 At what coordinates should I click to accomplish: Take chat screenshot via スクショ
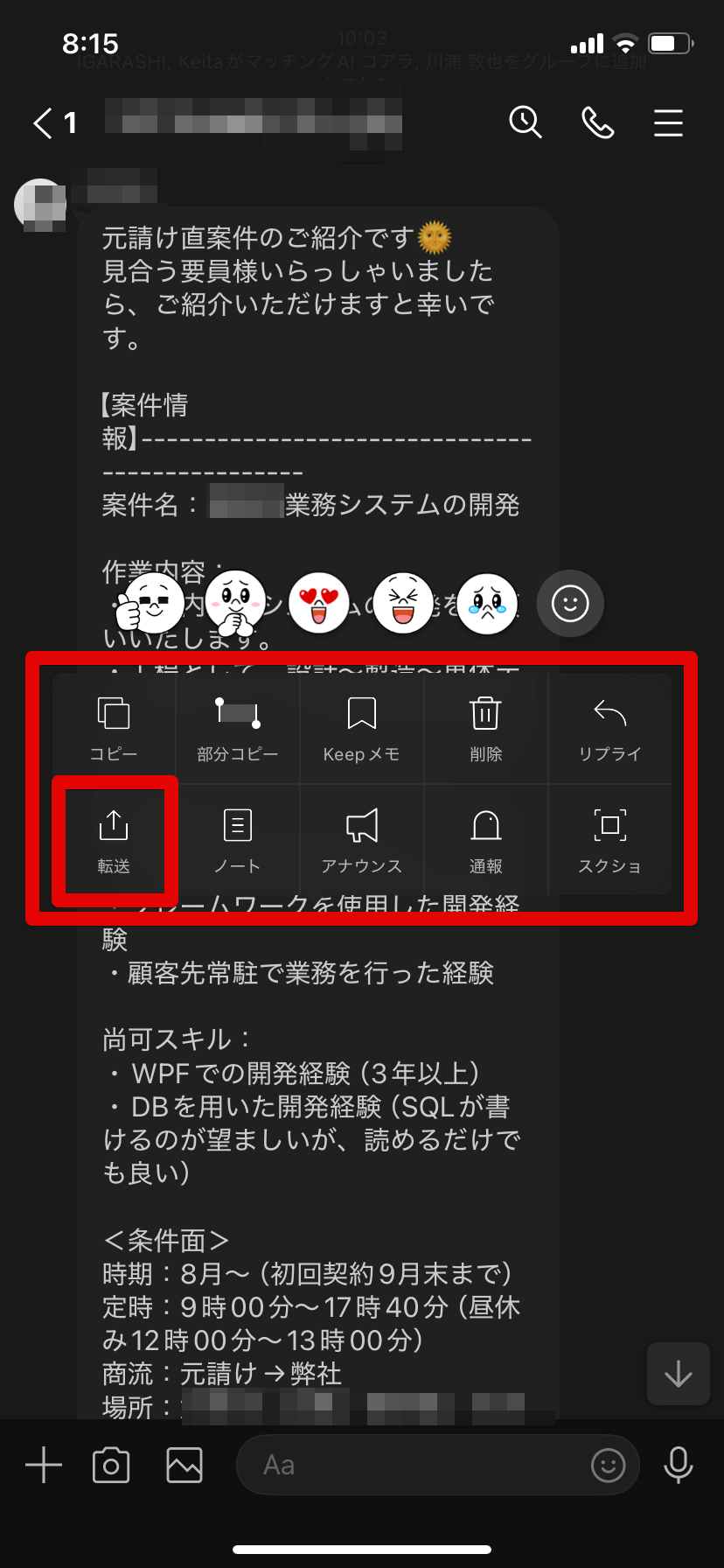pyautogui.click(x=609, y=840)
